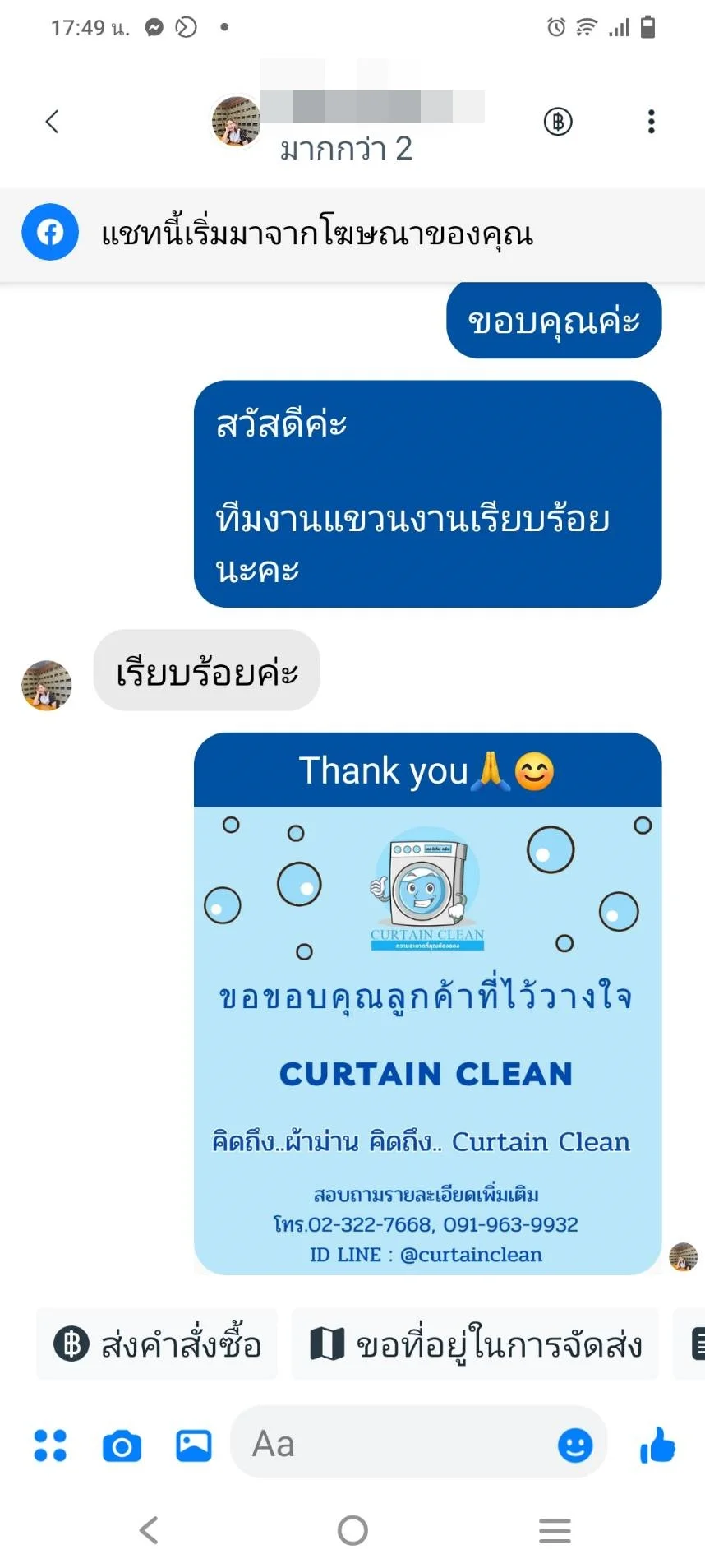
Task: Tap the system home button
Action: 352,1530
